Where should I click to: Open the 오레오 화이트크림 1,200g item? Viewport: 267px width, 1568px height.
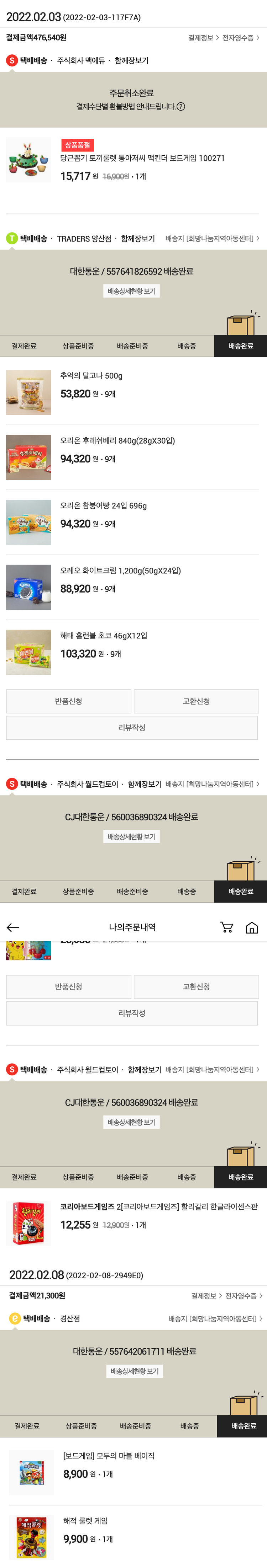[x=120, y=571]
